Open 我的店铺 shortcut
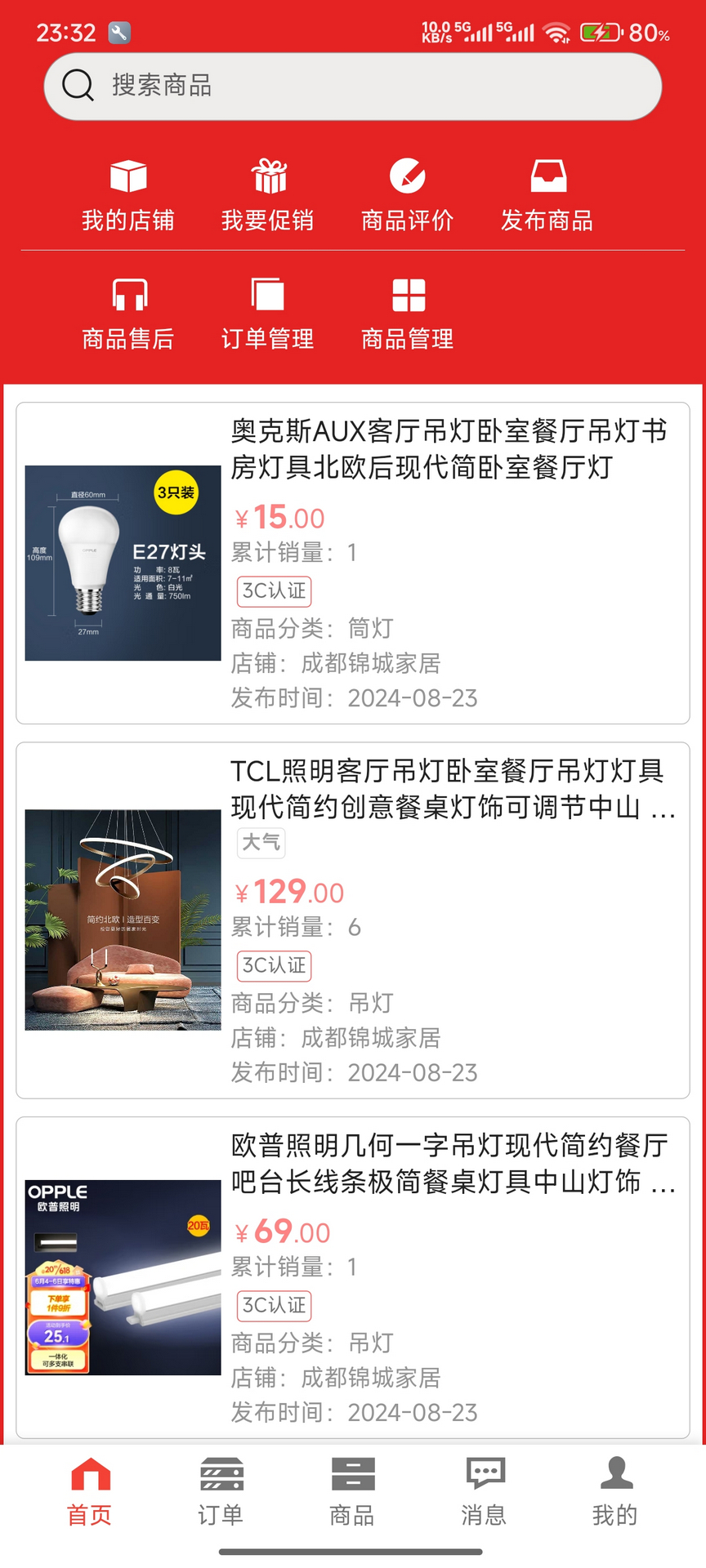Image resolution: width=706 pixels, height=1568 pixels. coord(128,195)
